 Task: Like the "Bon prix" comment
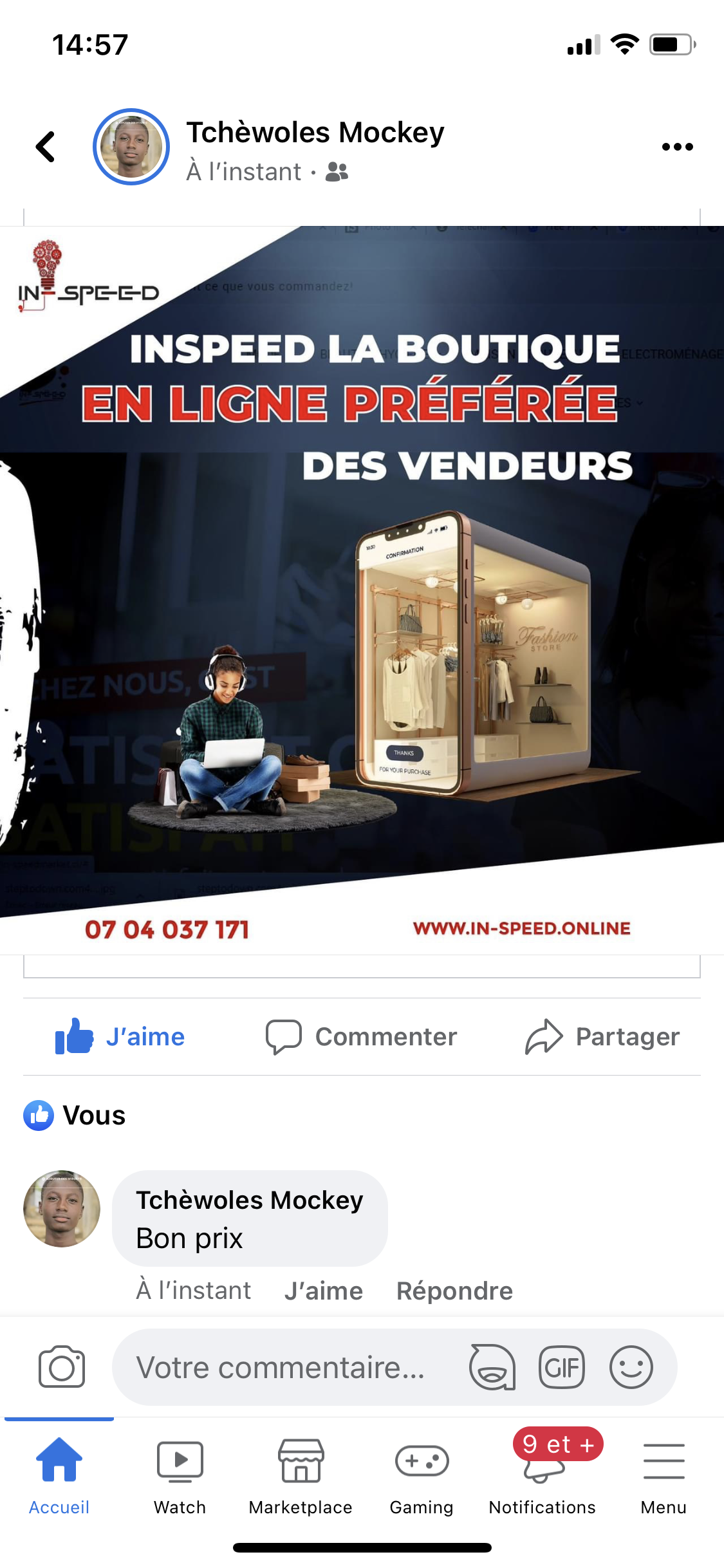pyautogui.click(x=323, y=1291)
